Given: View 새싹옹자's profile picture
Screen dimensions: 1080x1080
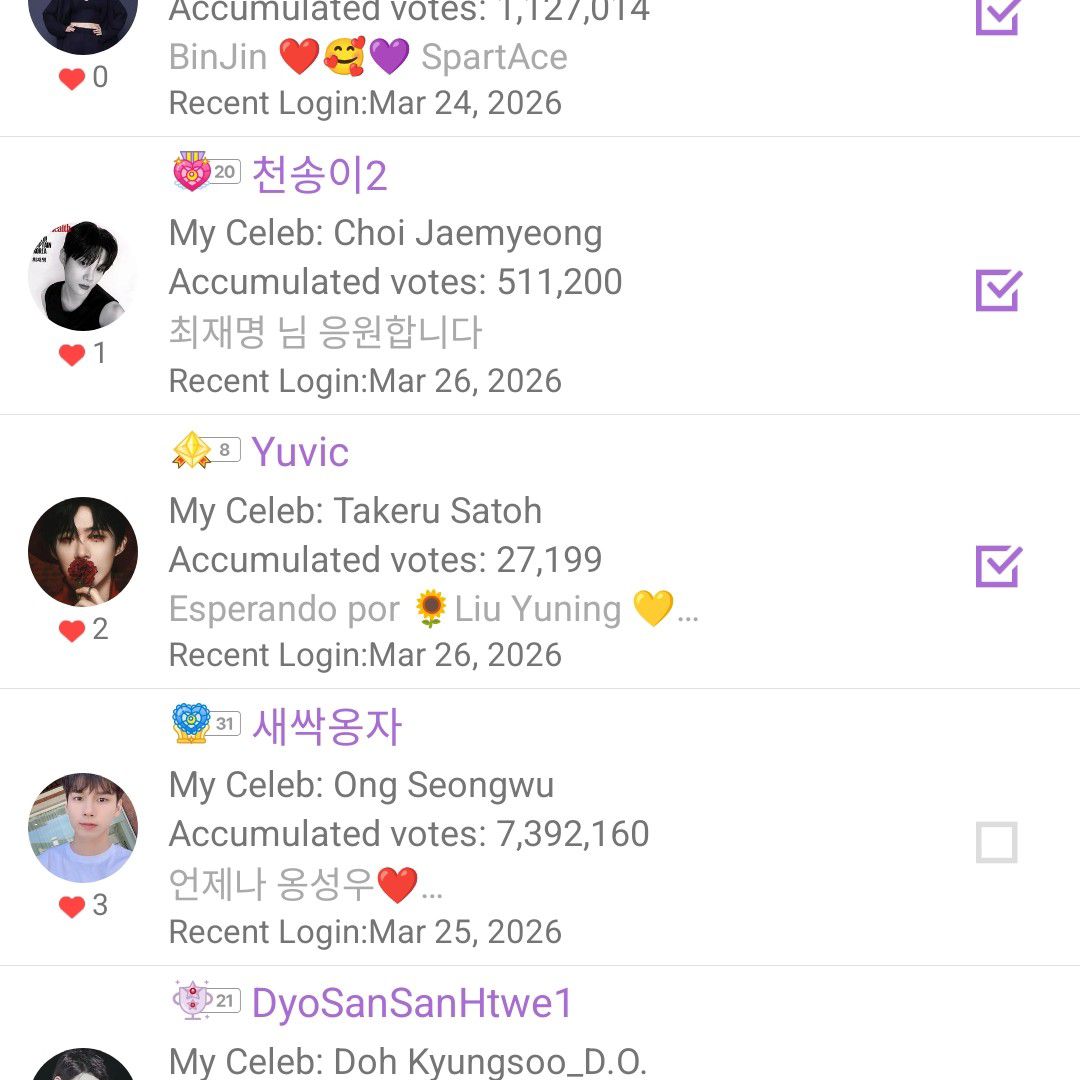Looking at the screenshot, I should click(x=83, y=827).
